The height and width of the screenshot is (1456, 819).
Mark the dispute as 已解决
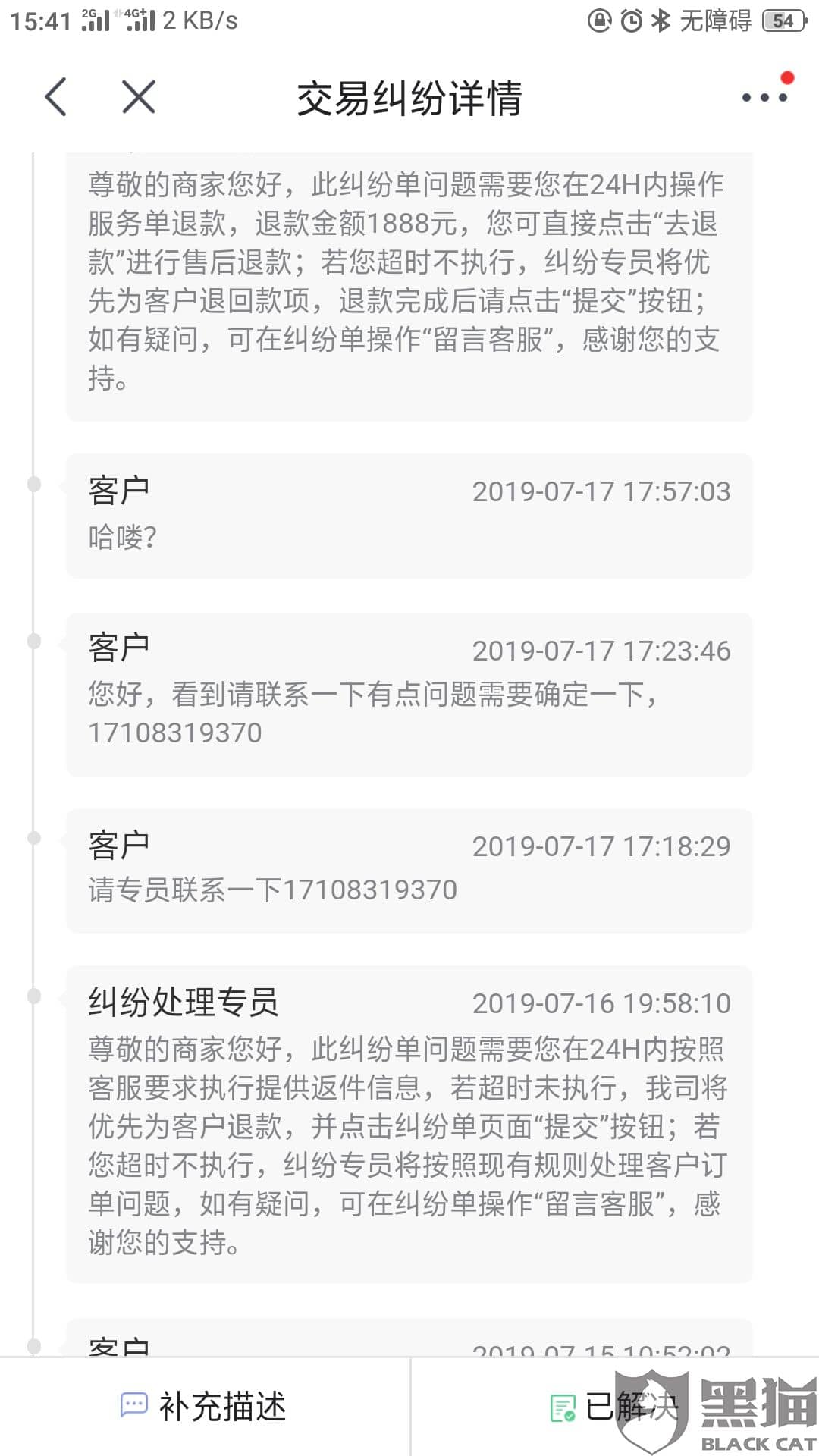(x=613, y=1407)
